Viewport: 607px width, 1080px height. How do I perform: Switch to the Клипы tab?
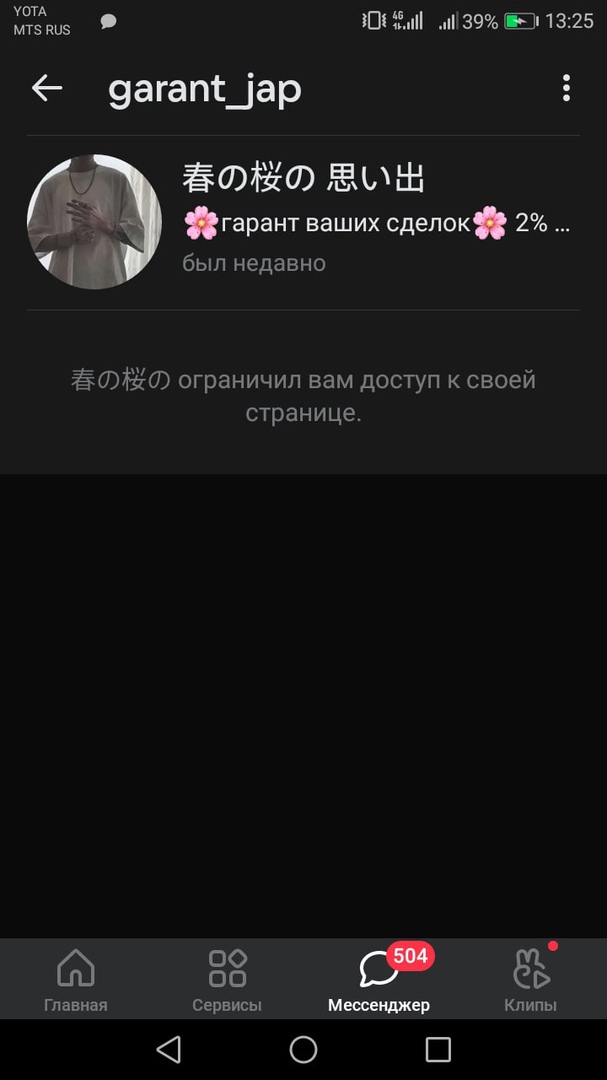click(530, 980)
